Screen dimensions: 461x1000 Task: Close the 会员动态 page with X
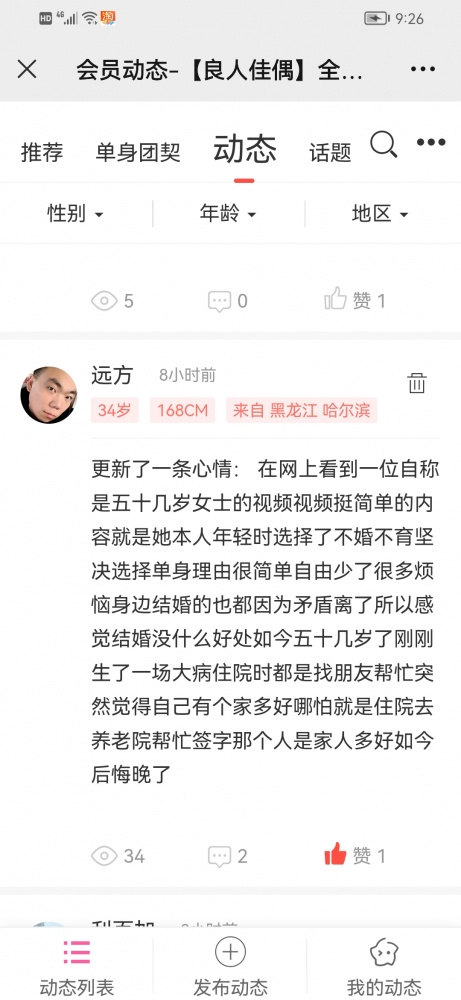coord(27,69)
